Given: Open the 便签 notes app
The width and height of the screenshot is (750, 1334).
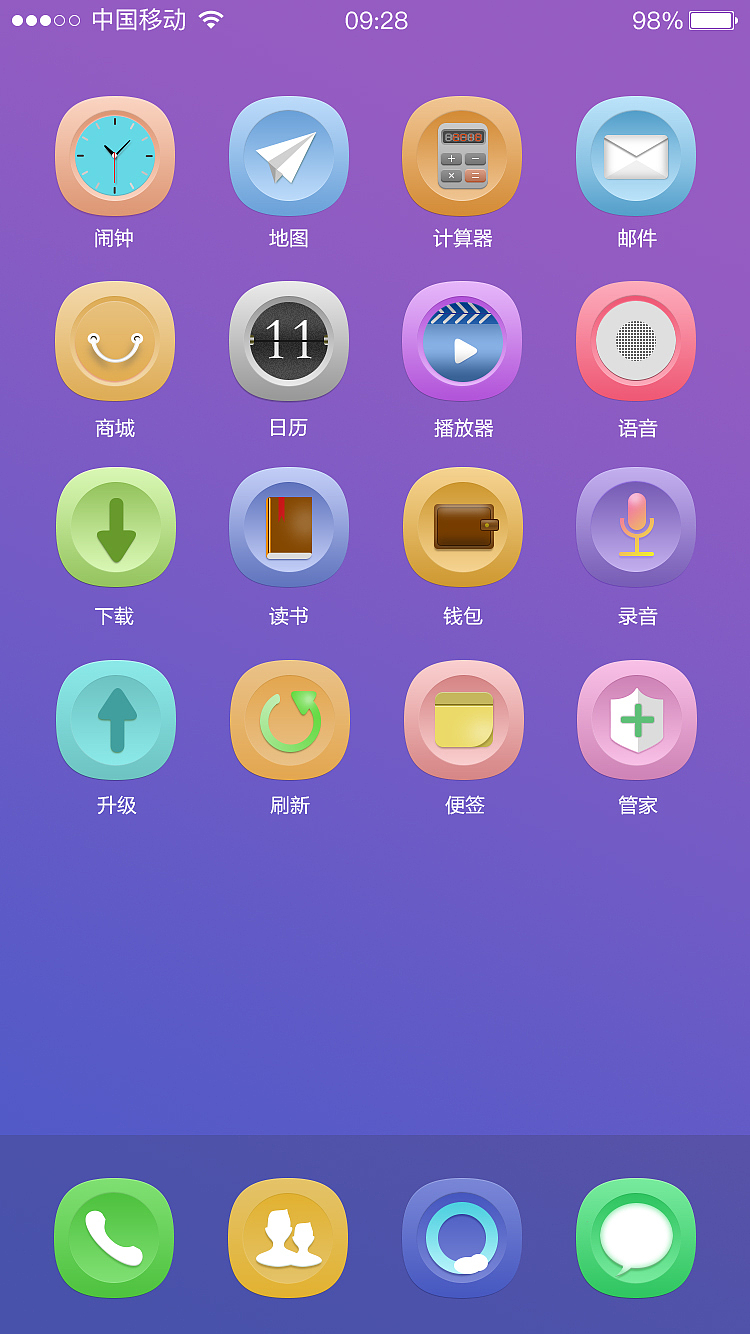Looking at the screenshot, I should 462,719.
